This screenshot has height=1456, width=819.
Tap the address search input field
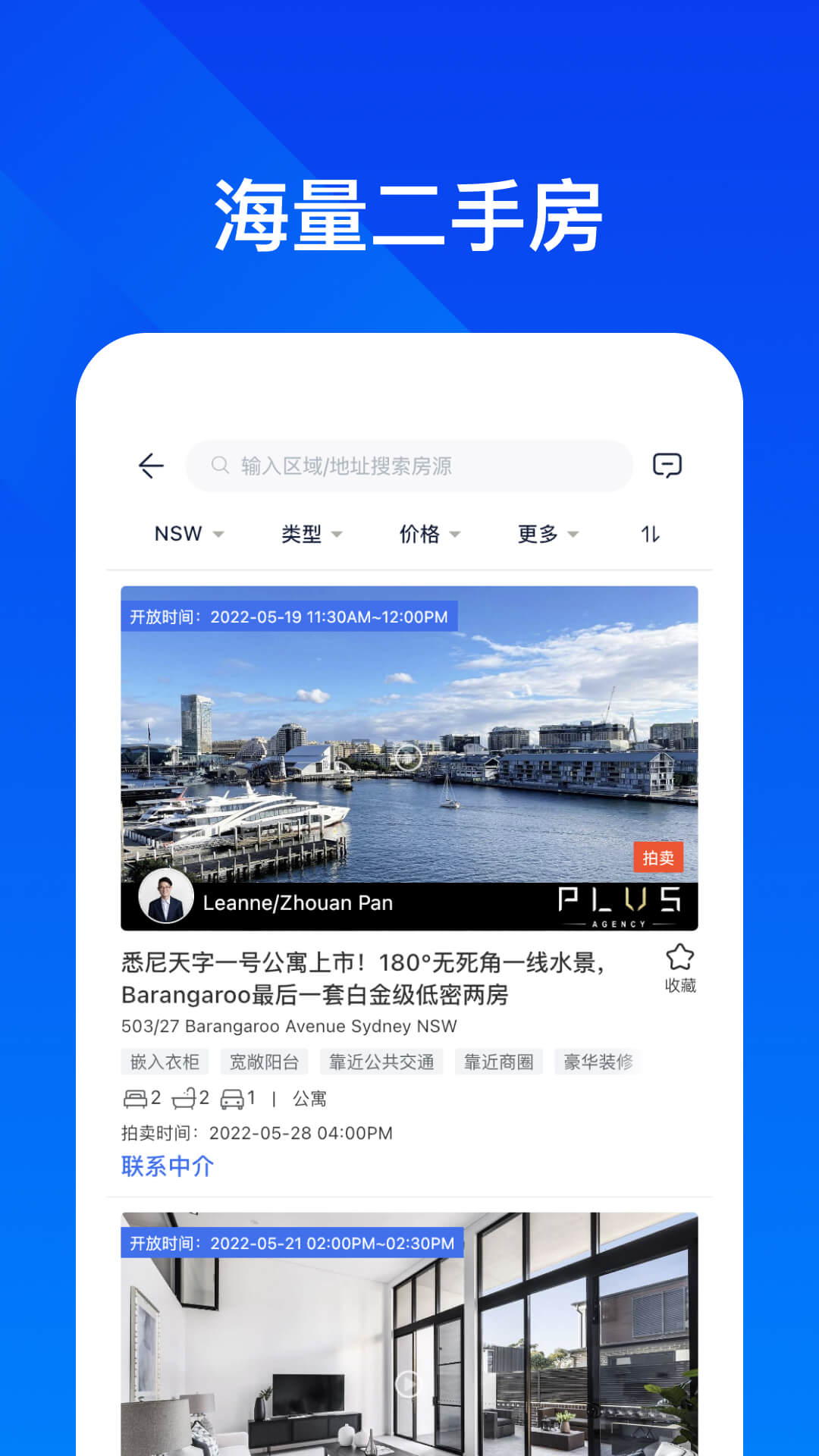[x=409, y=466]
